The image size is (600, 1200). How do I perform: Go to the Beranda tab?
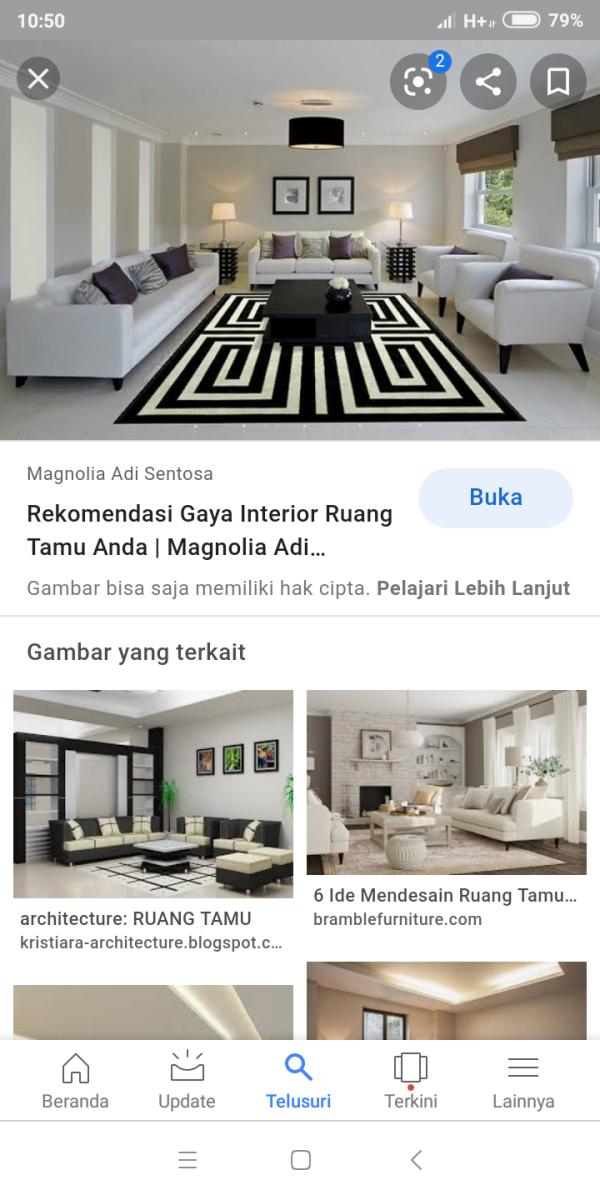pyautogui.click(x=75, y=1081)
